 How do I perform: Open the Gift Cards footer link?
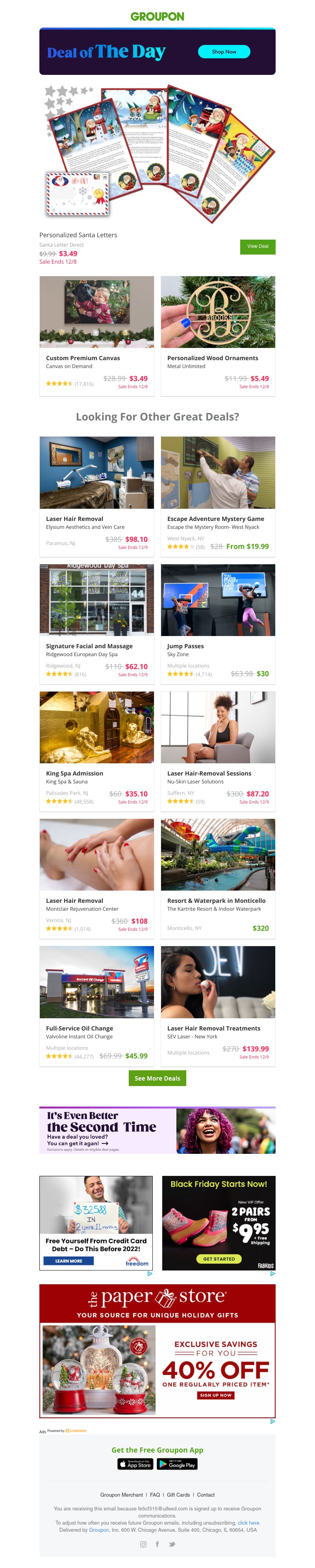[178, 1494]
